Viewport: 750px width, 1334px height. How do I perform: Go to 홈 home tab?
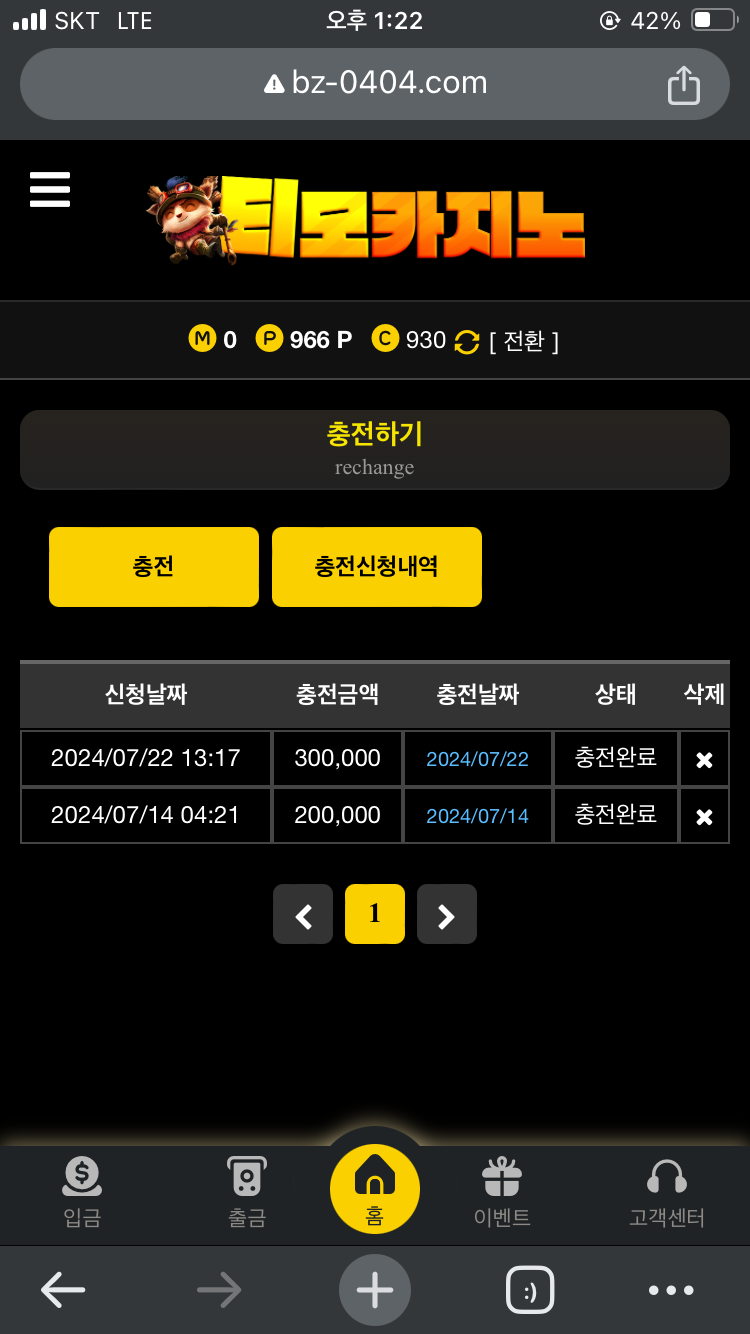point(375,1190)
